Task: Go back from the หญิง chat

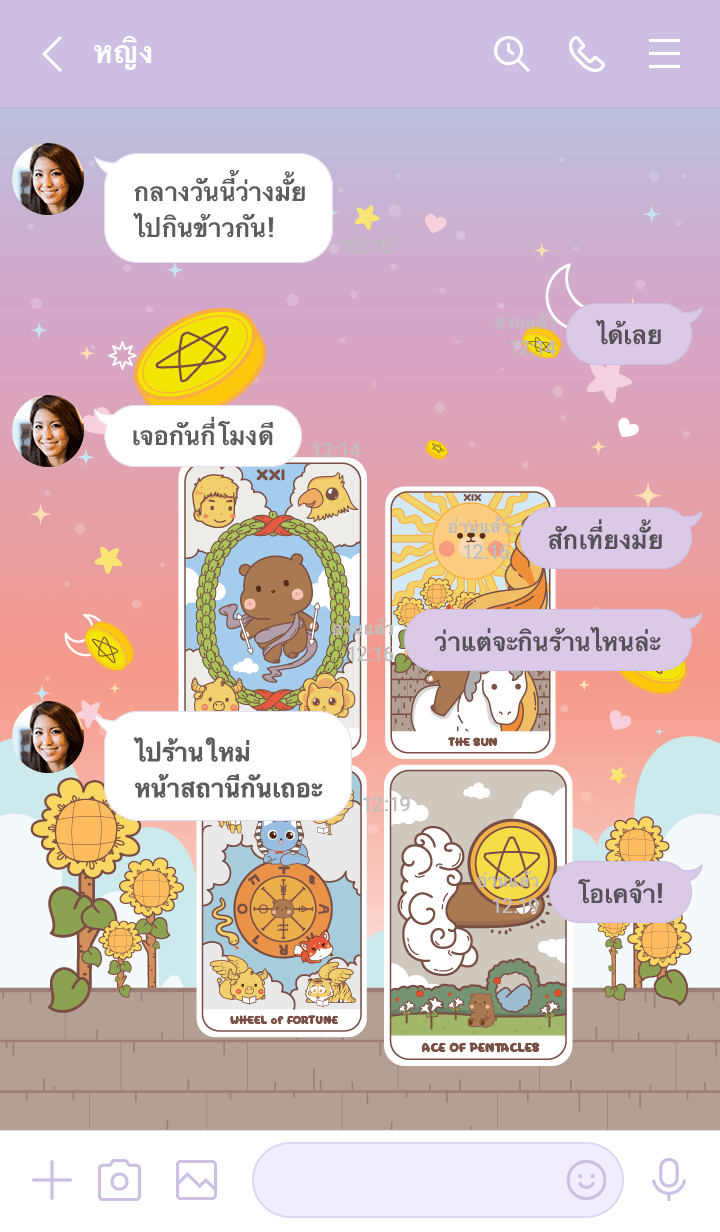Action: (x=52, y=54)
